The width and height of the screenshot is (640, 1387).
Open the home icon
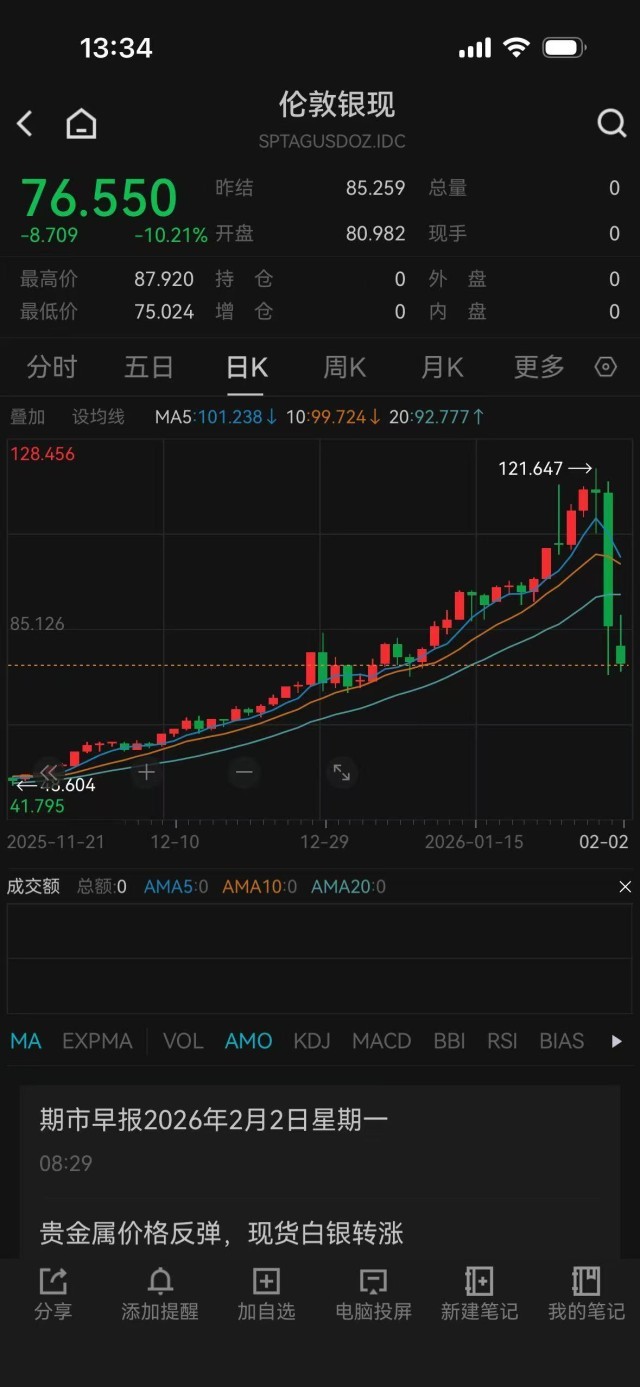tap(81, 124)
